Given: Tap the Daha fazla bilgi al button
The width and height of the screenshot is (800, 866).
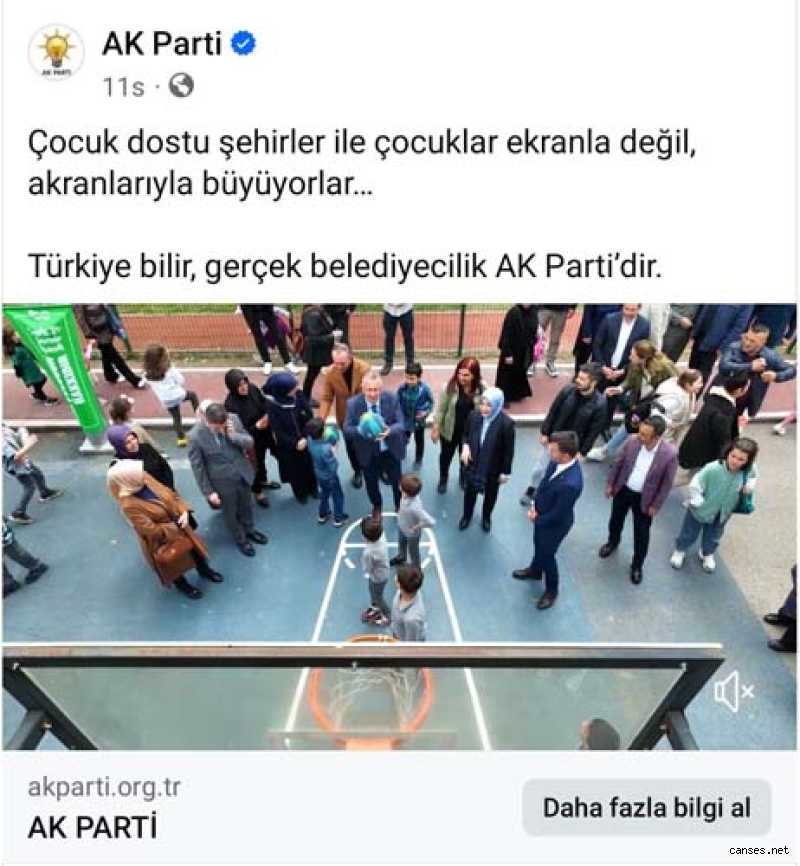Looking at the screenshot, I should coord(646,807).
